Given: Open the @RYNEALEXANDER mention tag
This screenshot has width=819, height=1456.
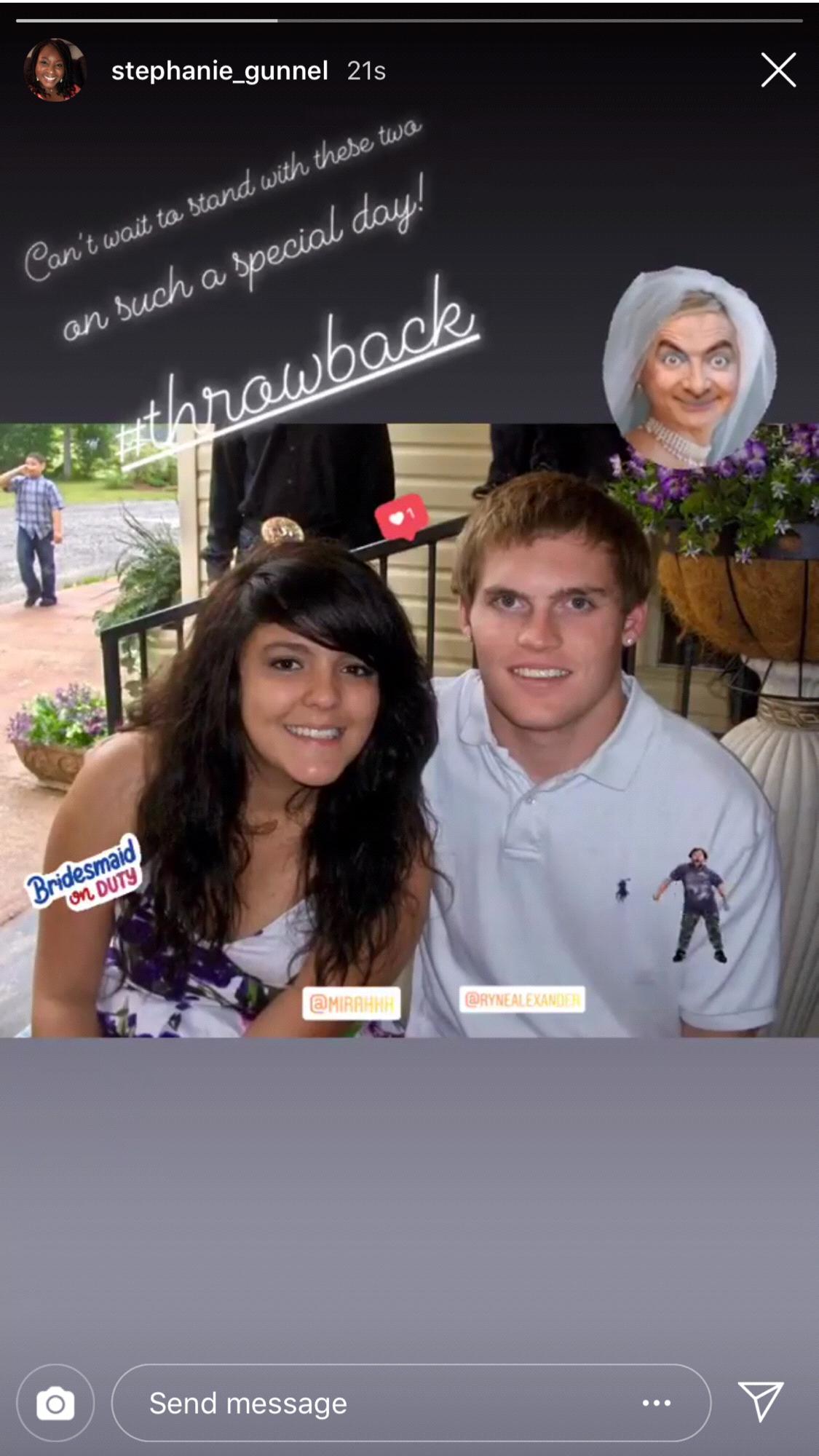Looking at the screenshot, I should pos(523,1000).
